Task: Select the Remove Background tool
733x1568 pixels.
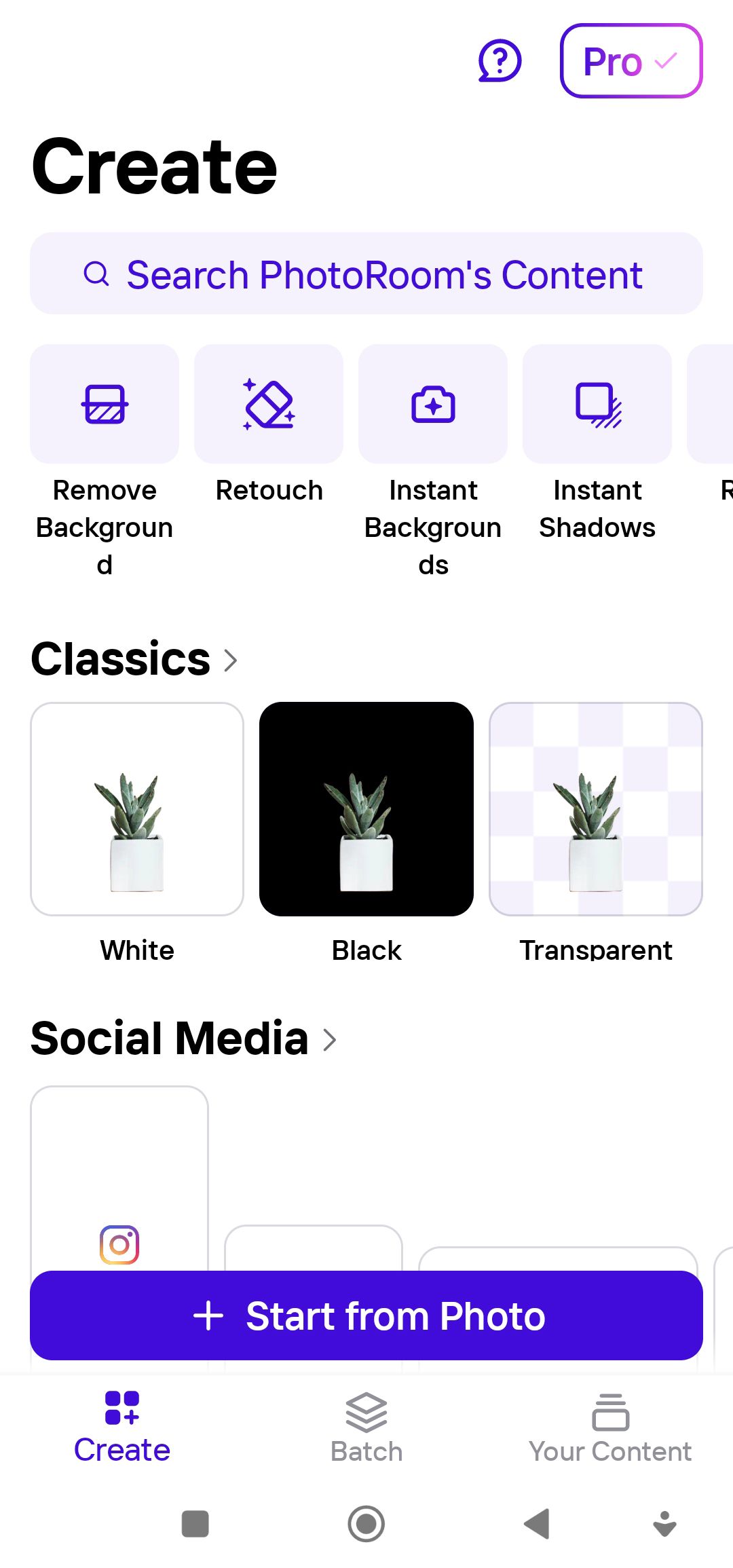Action: (105, 405)
